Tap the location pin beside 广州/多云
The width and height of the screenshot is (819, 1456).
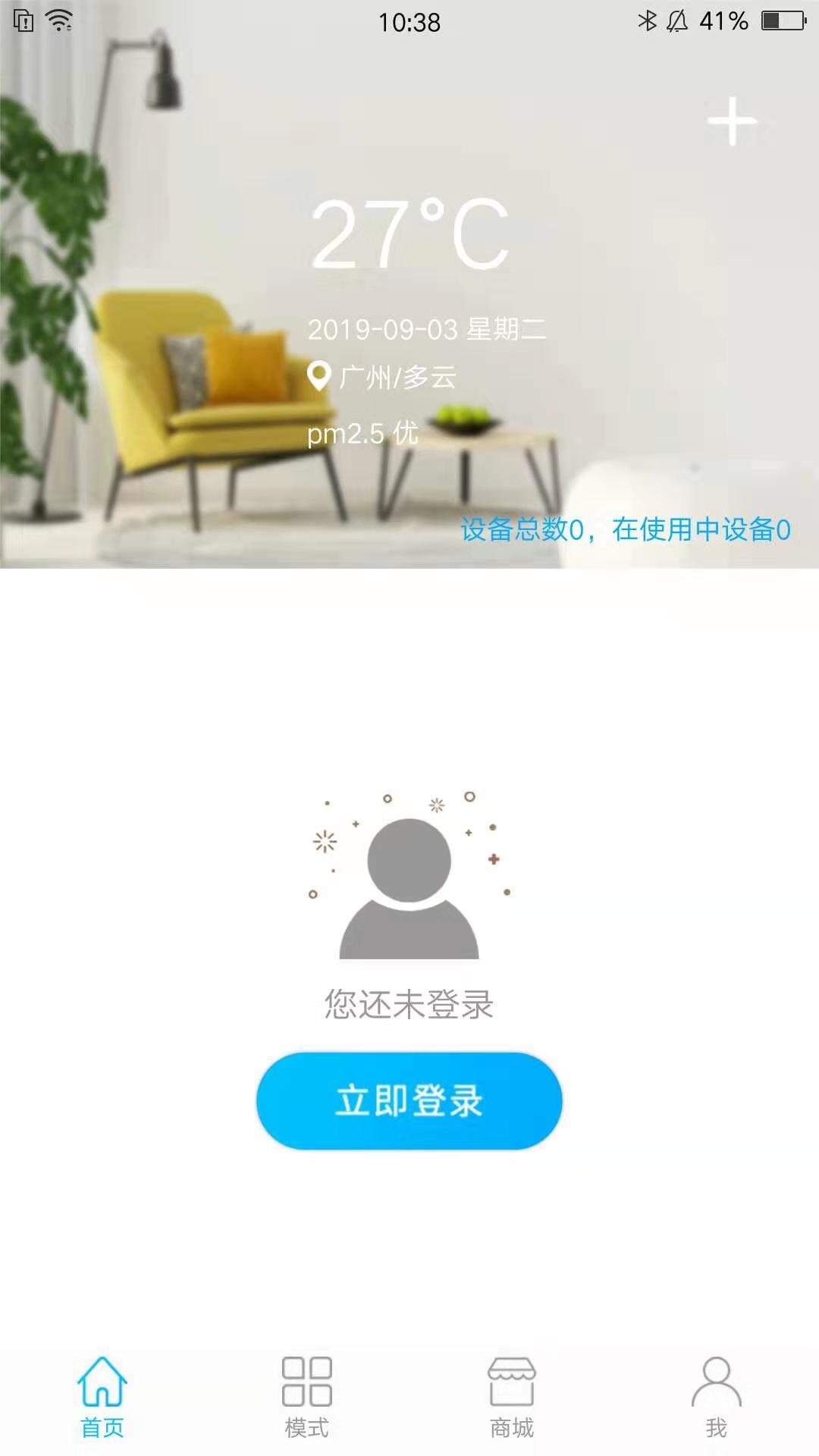319,374
